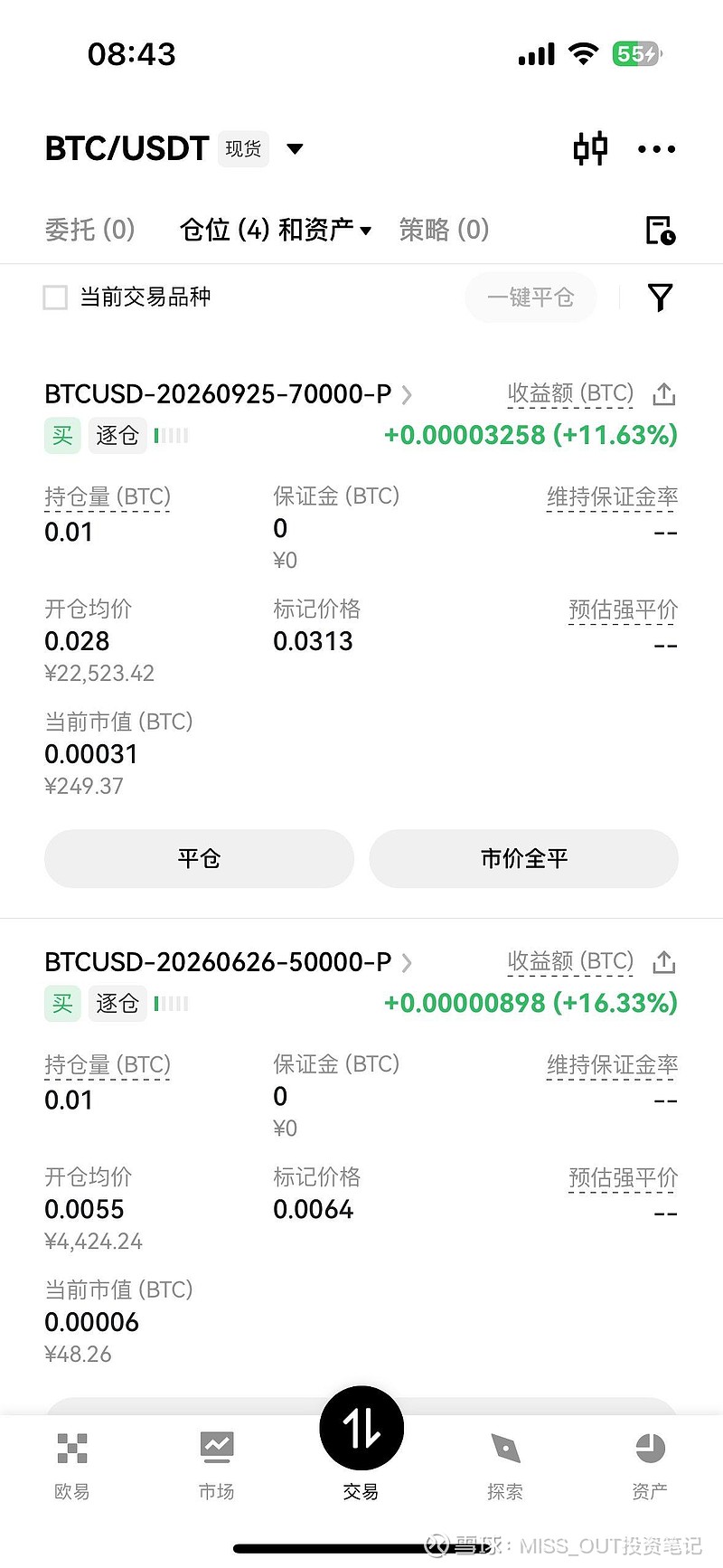
Task: Tap the 一键平仓 close-all button
Action: click(531, 298)
